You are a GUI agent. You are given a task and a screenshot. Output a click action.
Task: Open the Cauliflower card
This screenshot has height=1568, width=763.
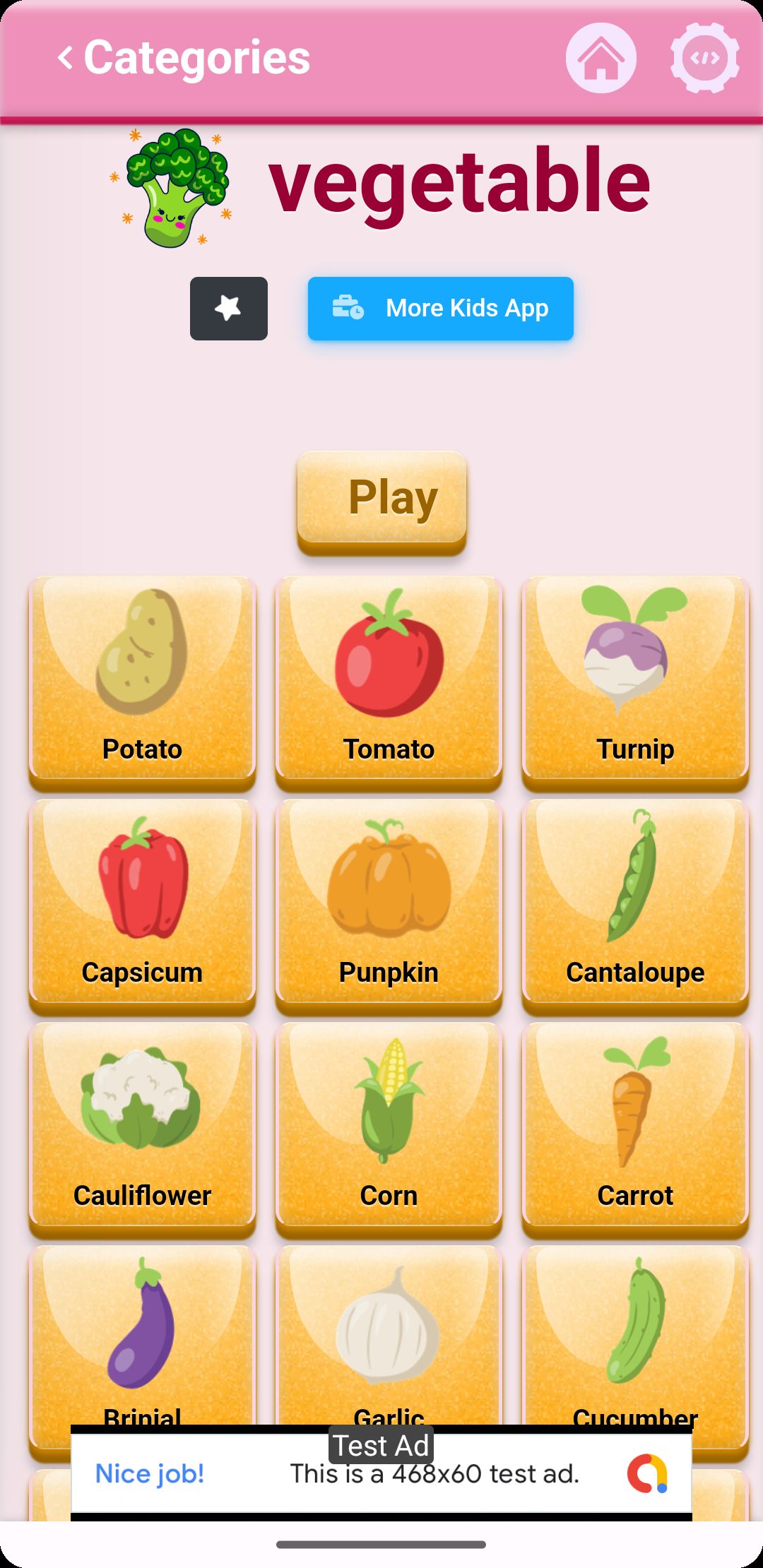(142, 1126)
